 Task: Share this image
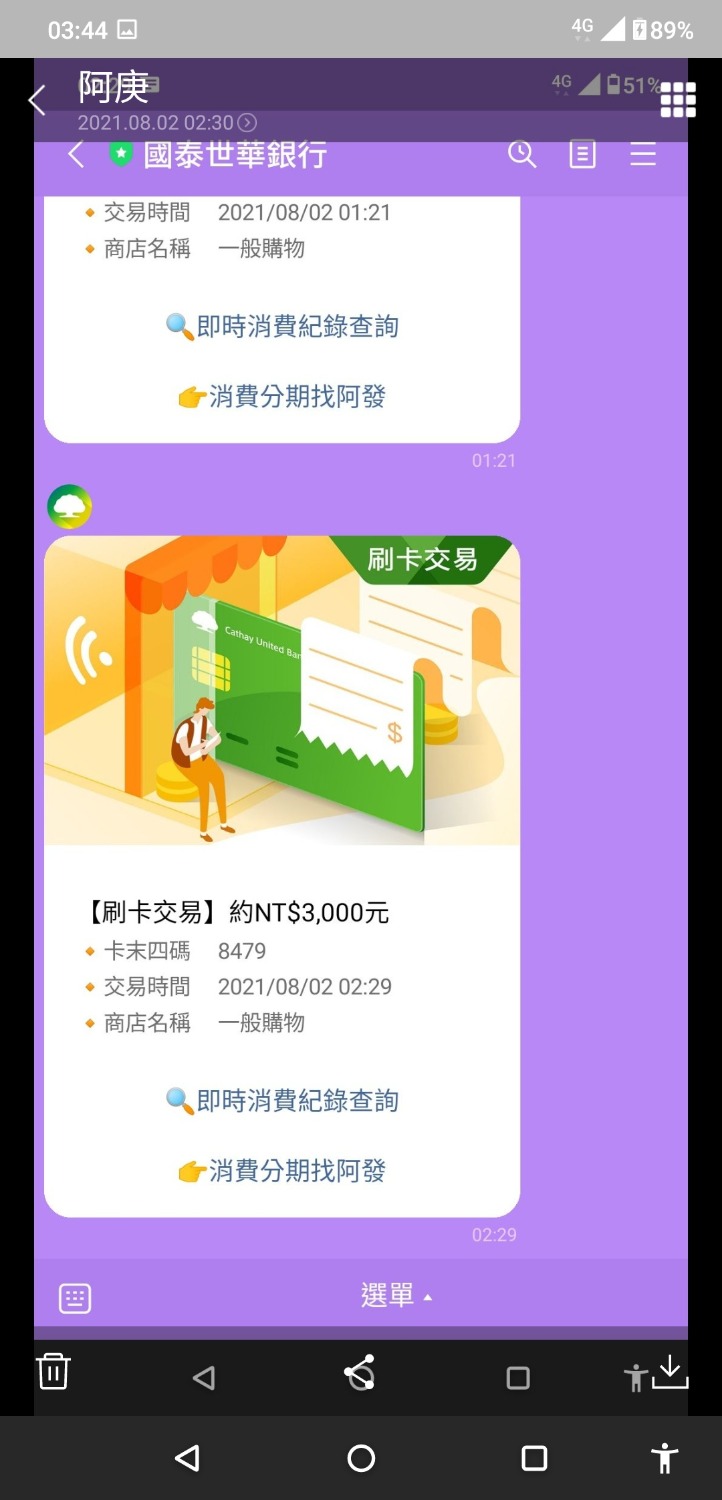360,1372
